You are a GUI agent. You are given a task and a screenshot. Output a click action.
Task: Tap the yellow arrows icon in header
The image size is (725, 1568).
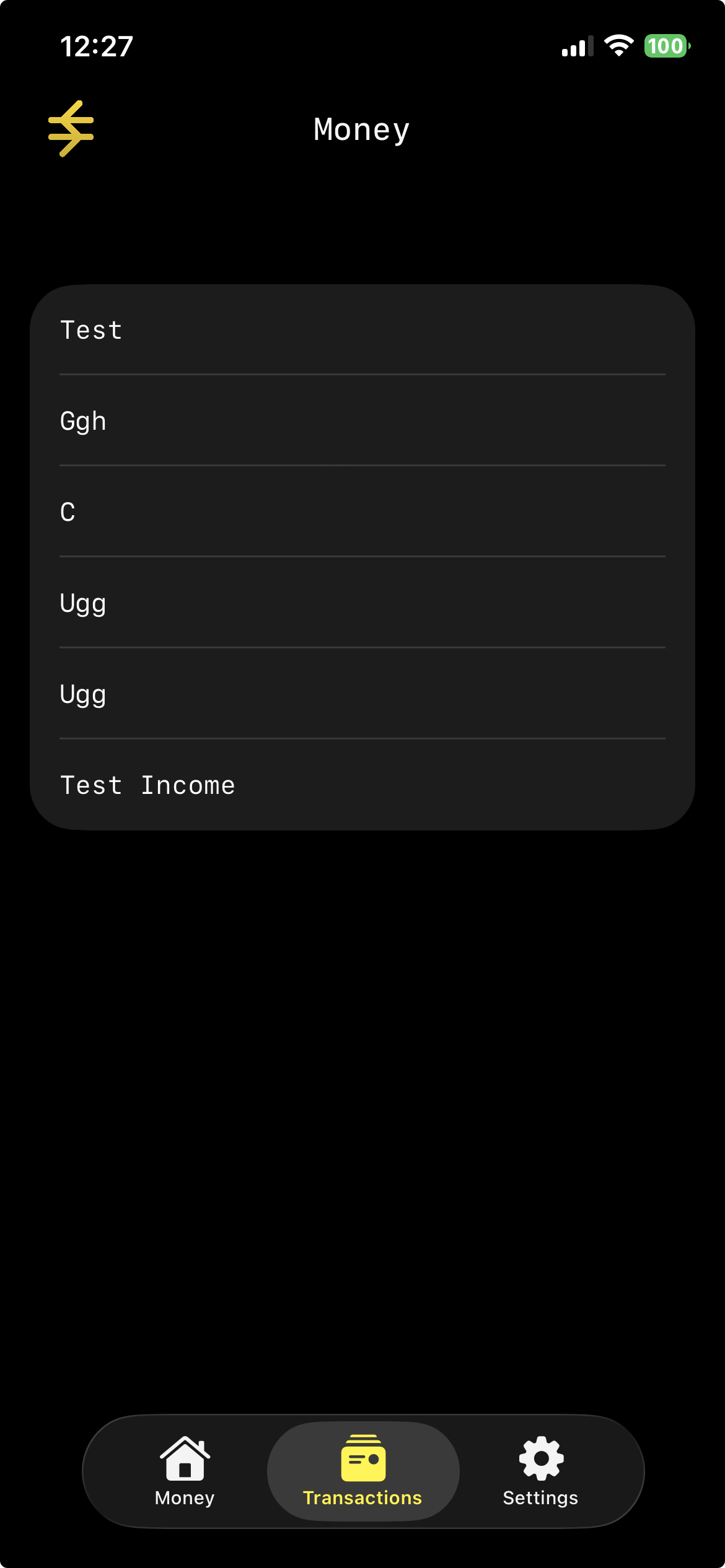pos(71,129)
